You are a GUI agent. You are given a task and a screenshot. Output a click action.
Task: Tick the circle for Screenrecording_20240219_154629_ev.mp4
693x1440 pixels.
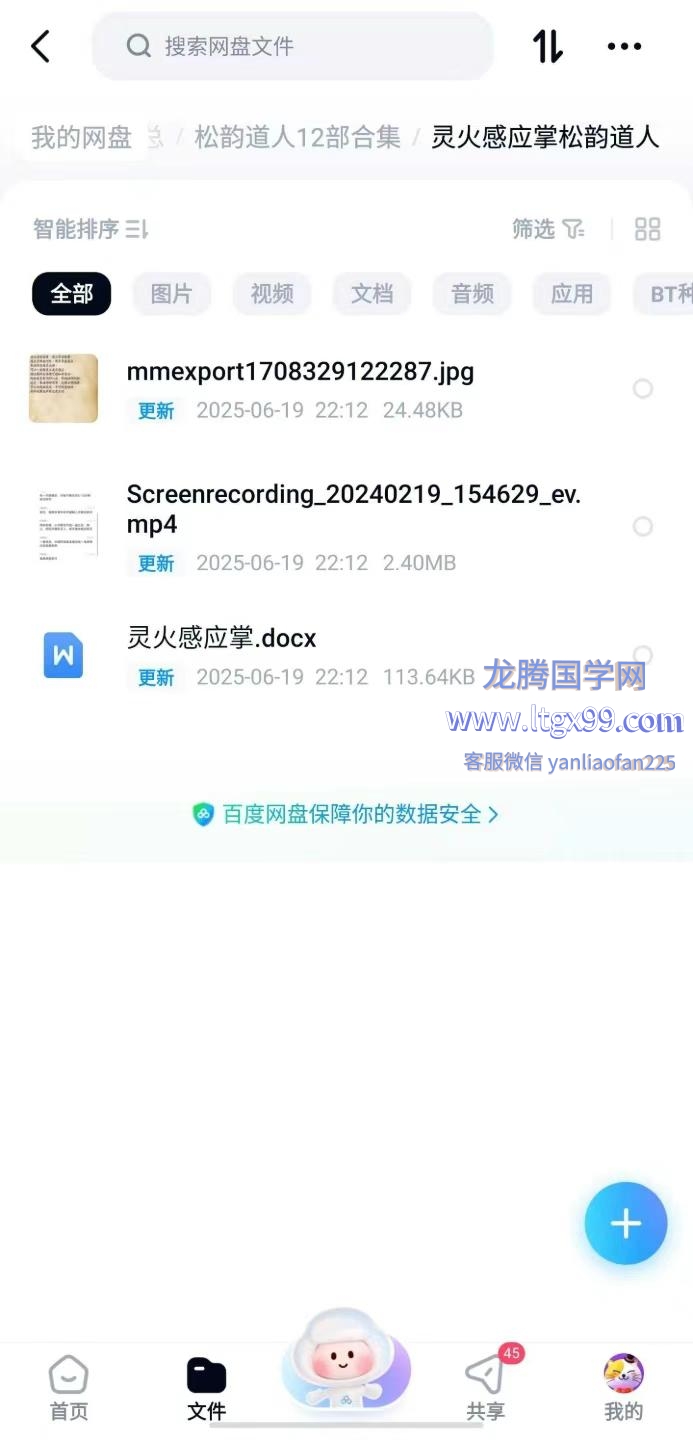[x=643, y=526]
